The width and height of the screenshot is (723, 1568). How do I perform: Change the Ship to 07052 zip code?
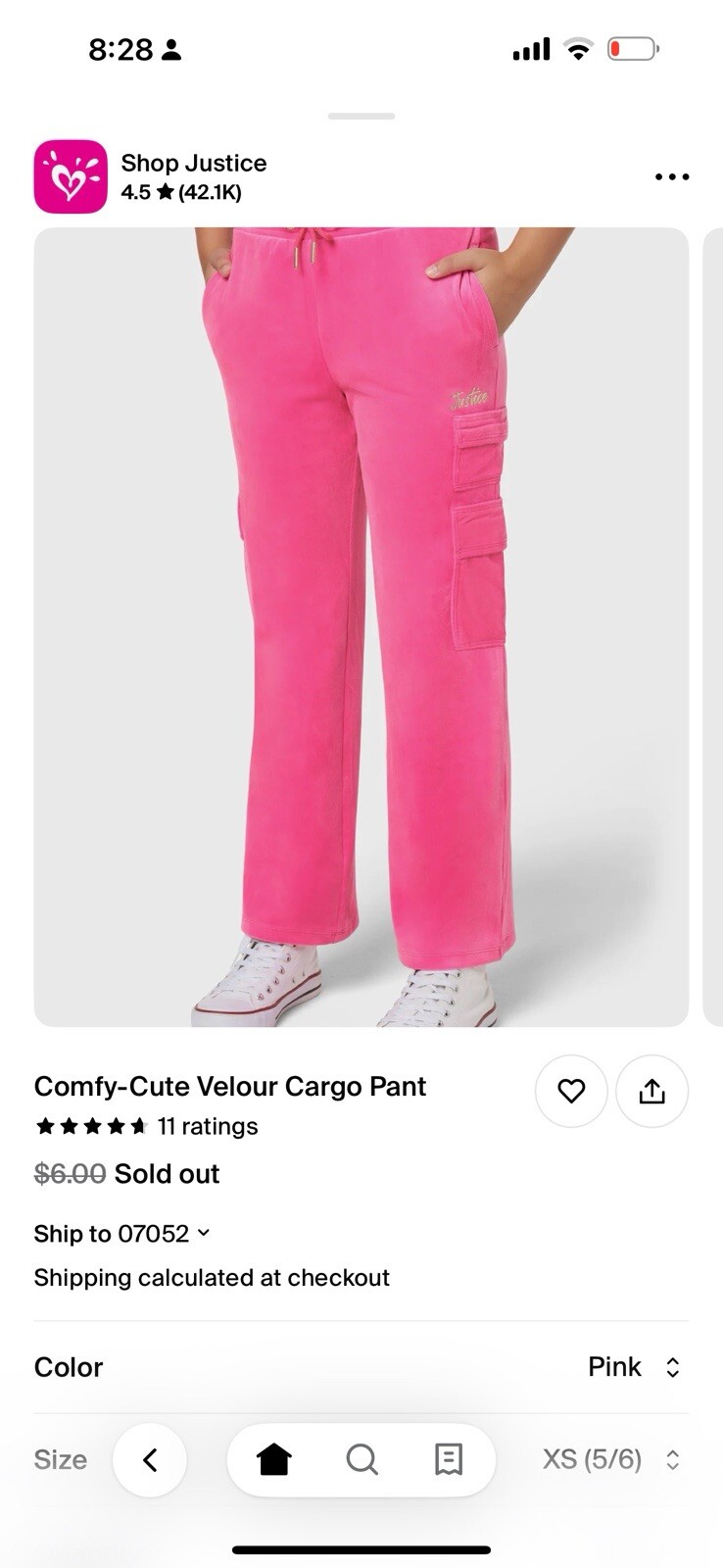[122, 1233]
